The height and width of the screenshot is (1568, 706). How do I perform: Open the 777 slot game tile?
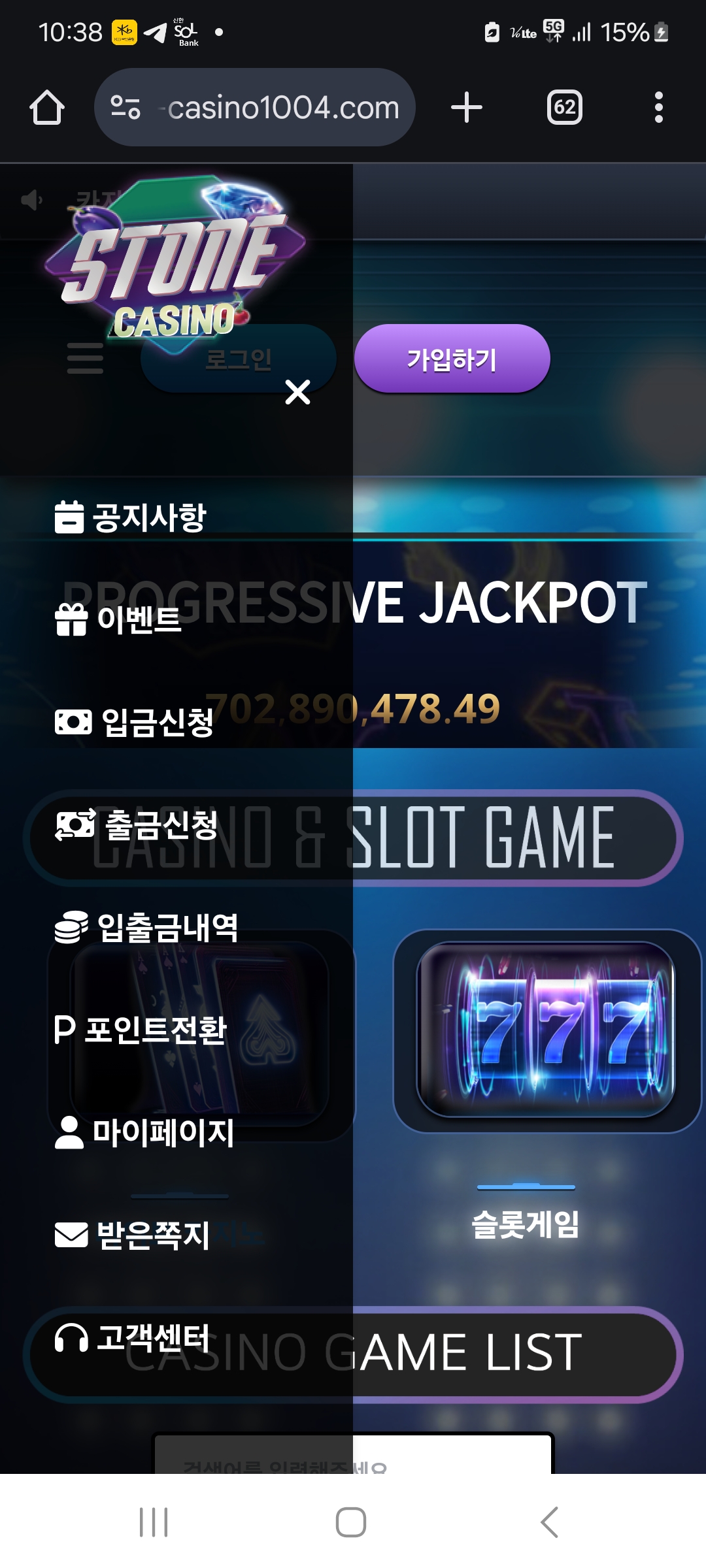pos(546,1030)
